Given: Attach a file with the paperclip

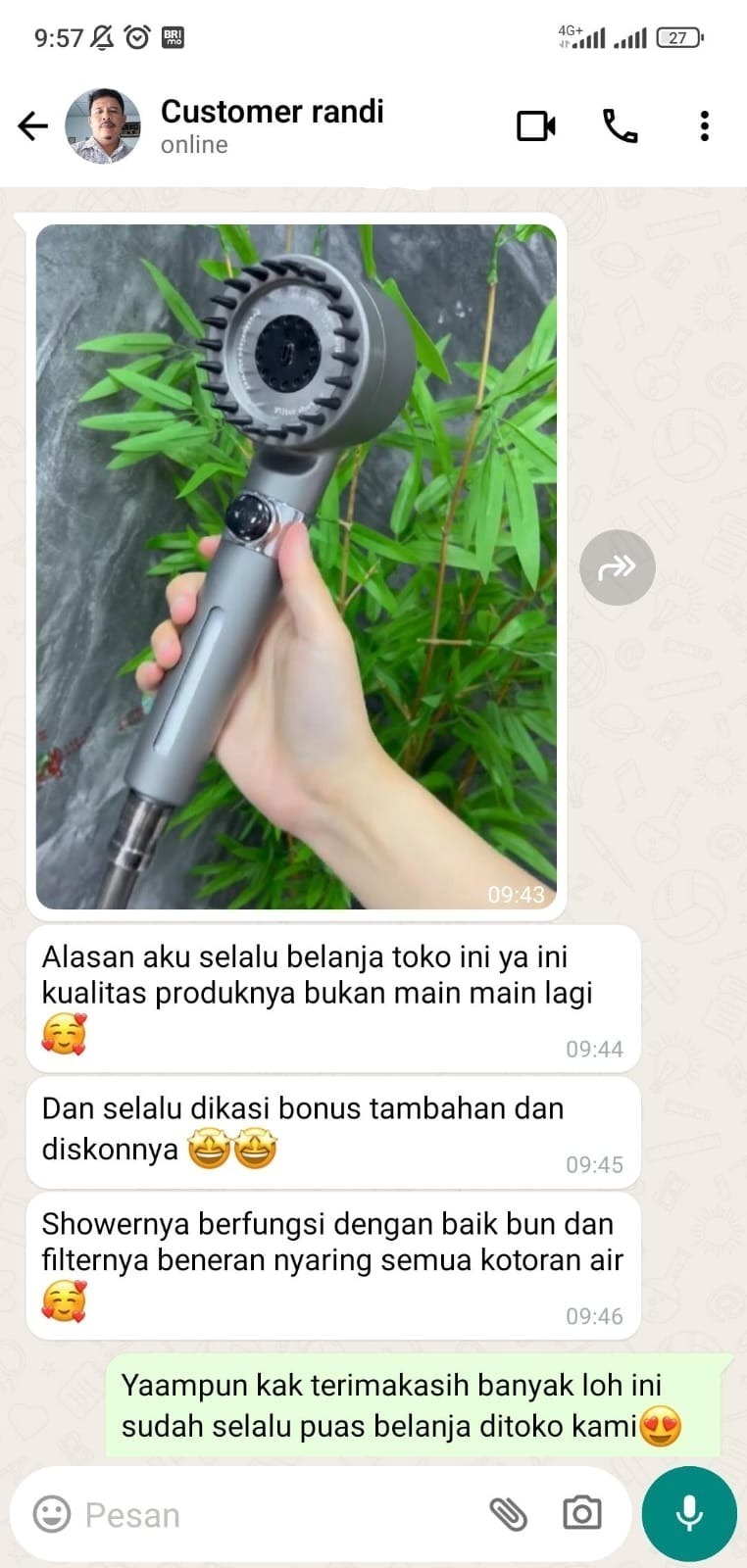Looking at the screenshot, I should click(508, 1514).
